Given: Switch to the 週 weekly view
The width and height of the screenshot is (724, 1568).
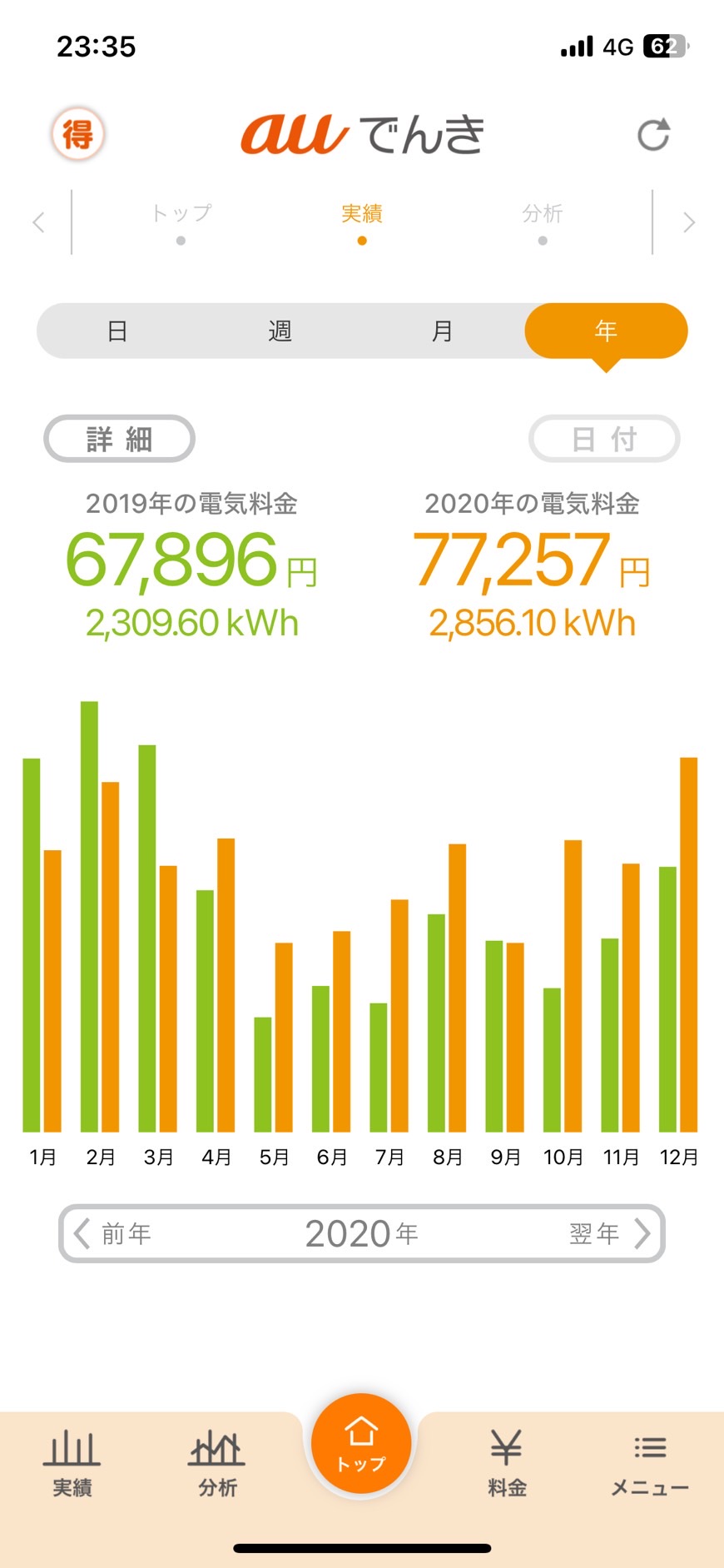Looking at the screenshot, I should coord(280,331).
